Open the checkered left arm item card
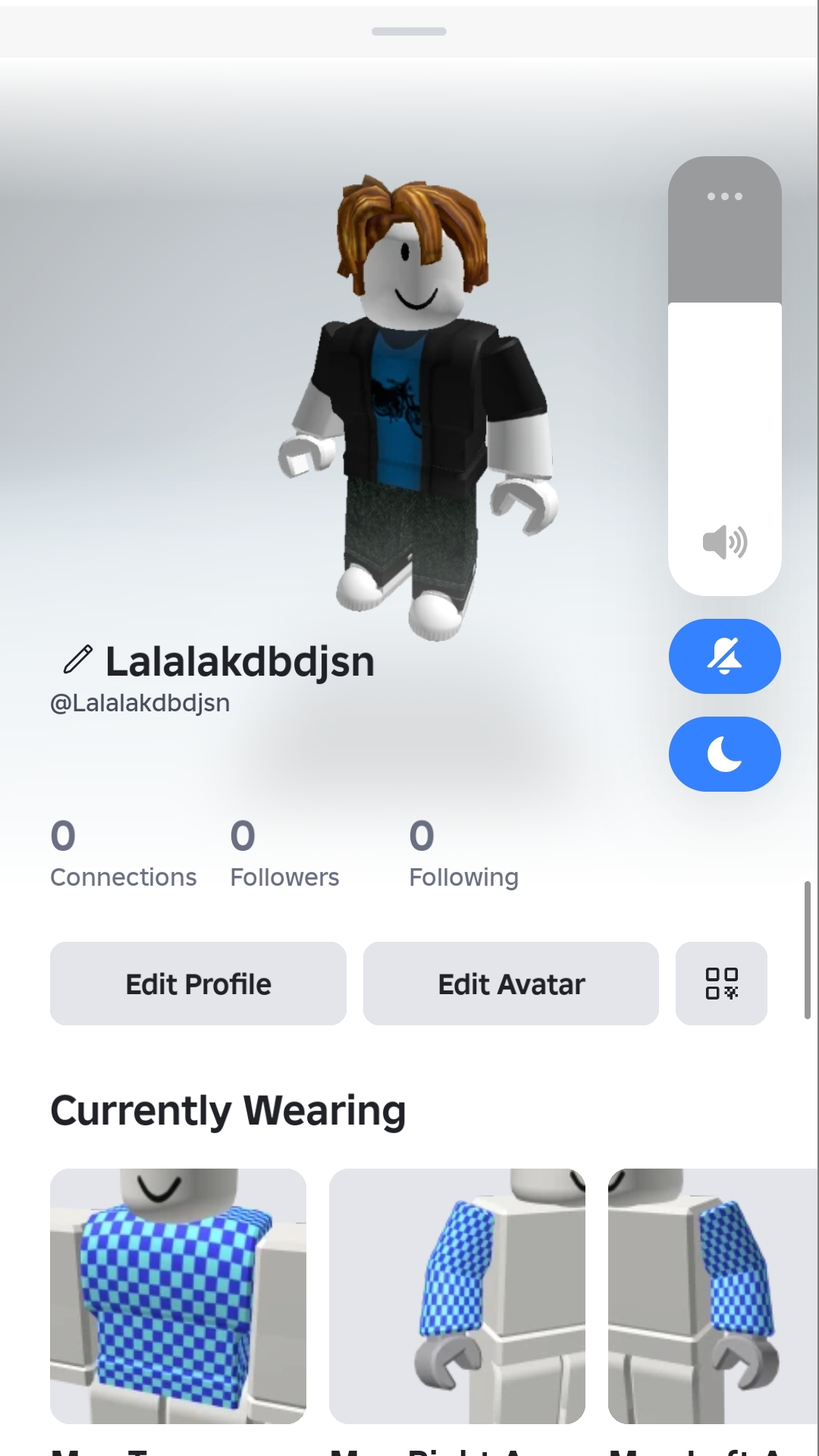This screenshot has width=819, height=1456. tap(713, 1295)
